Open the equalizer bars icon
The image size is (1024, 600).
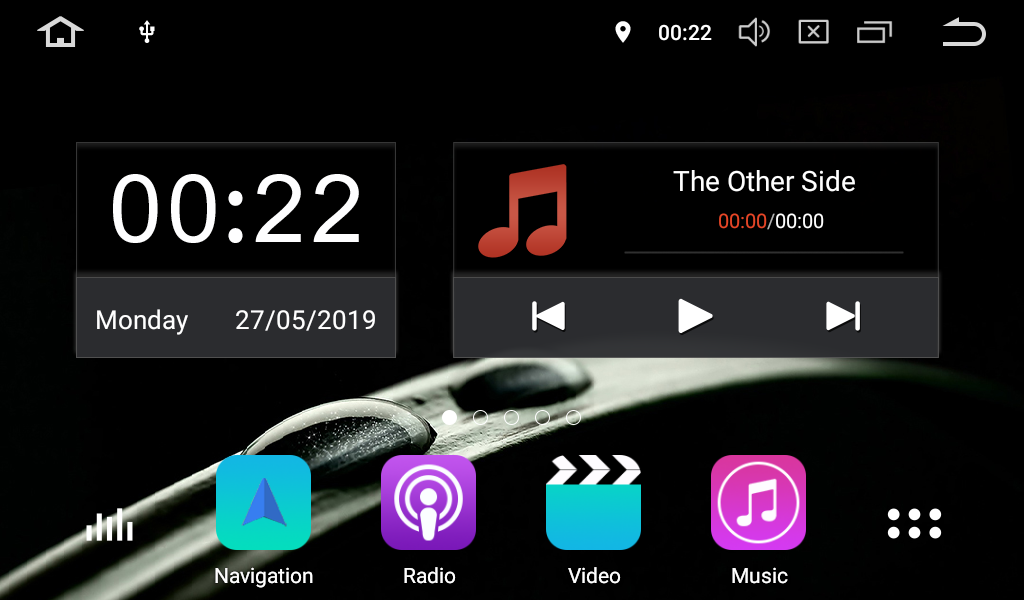point(109,524)
